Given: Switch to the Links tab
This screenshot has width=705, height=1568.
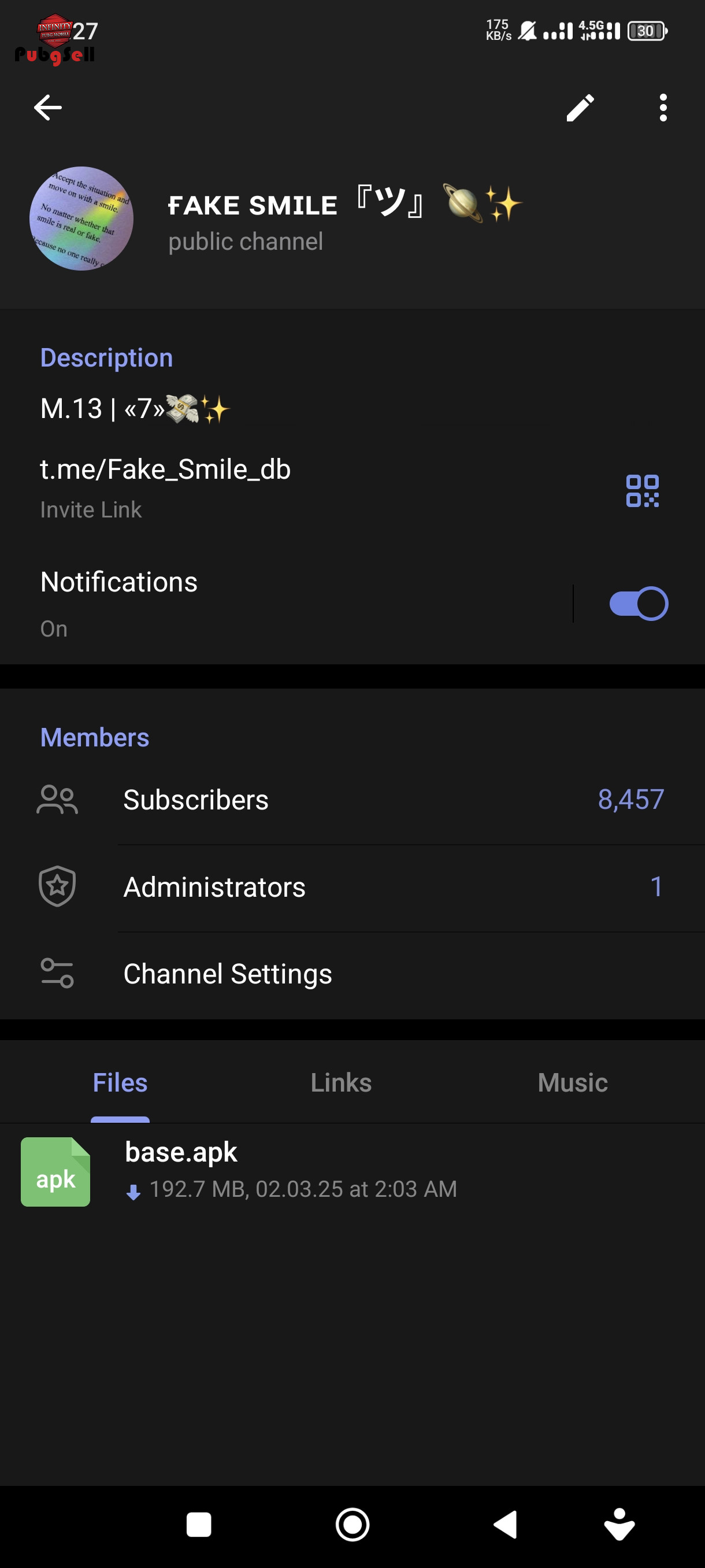Looking at the screenshot, I should [342, 1083].
